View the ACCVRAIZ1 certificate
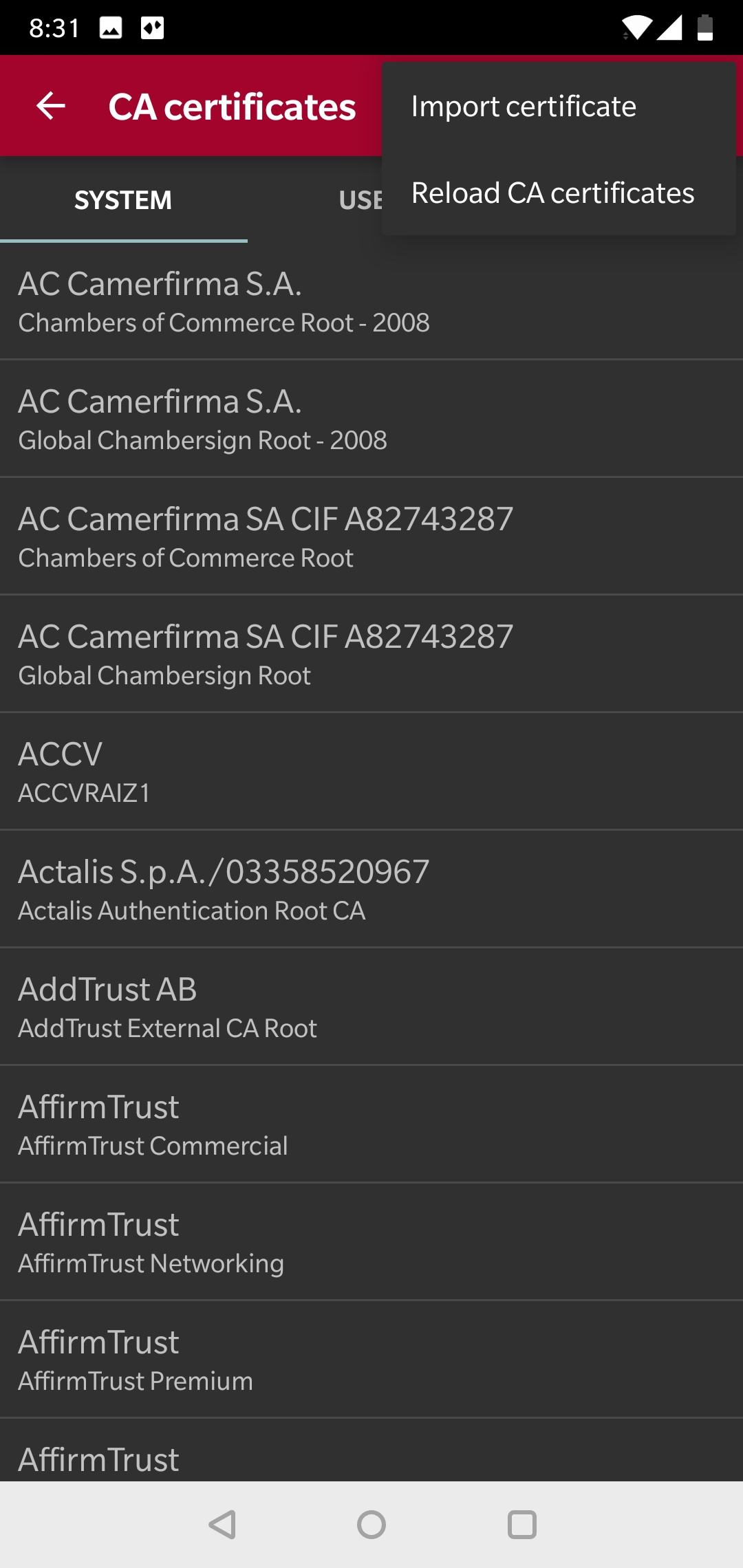The height and width of the screenshot is (1568, 743). 371,772
